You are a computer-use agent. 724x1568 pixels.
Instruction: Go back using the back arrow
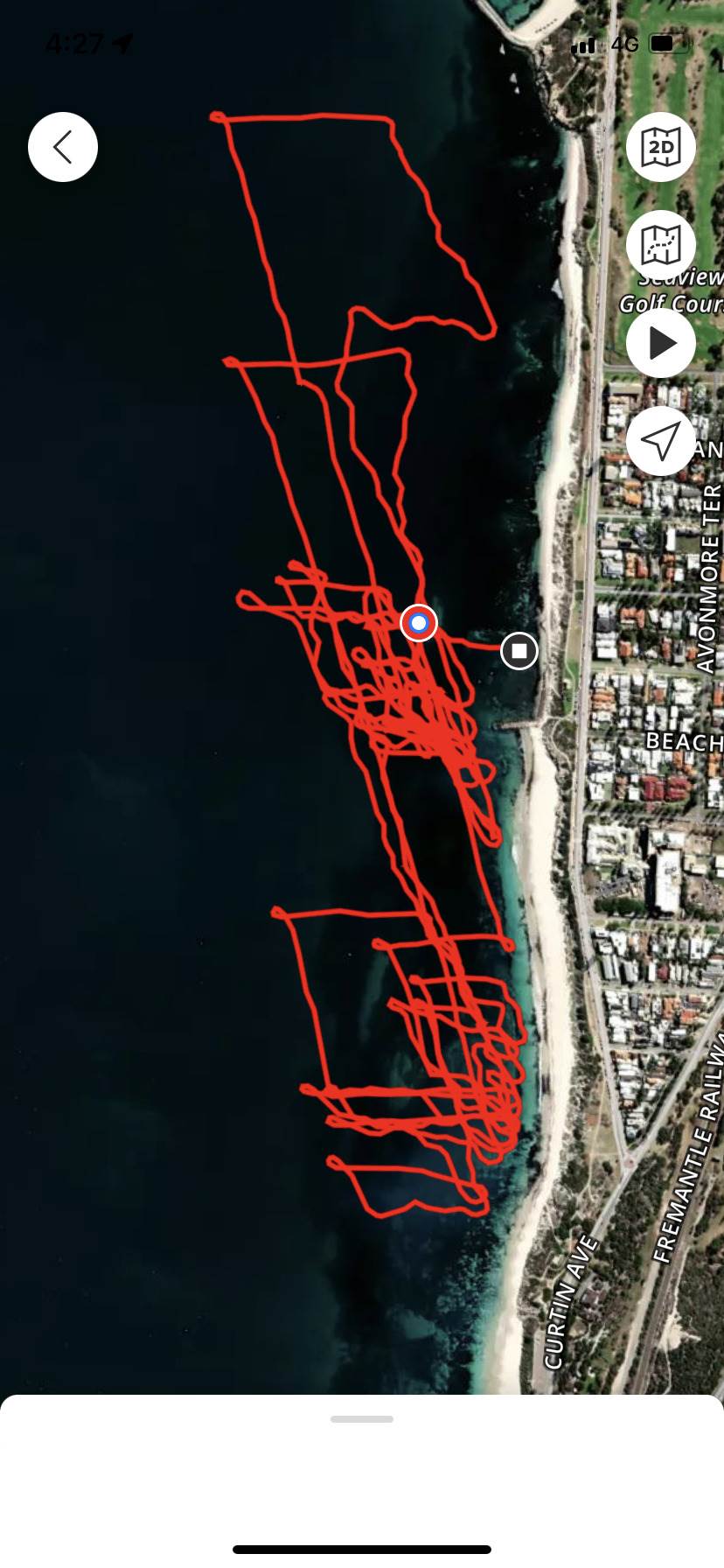[x=63, y=147]
